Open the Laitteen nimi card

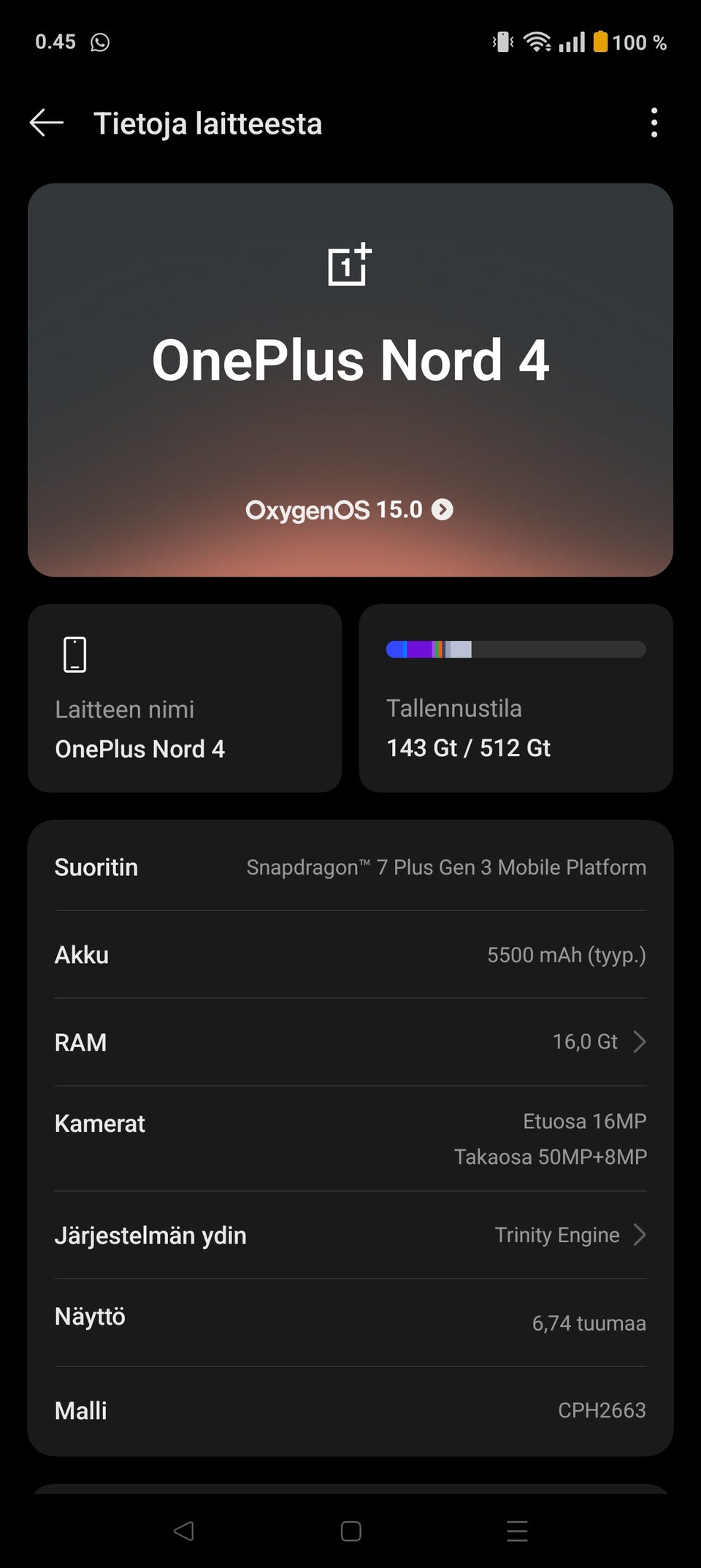point(185,698)
